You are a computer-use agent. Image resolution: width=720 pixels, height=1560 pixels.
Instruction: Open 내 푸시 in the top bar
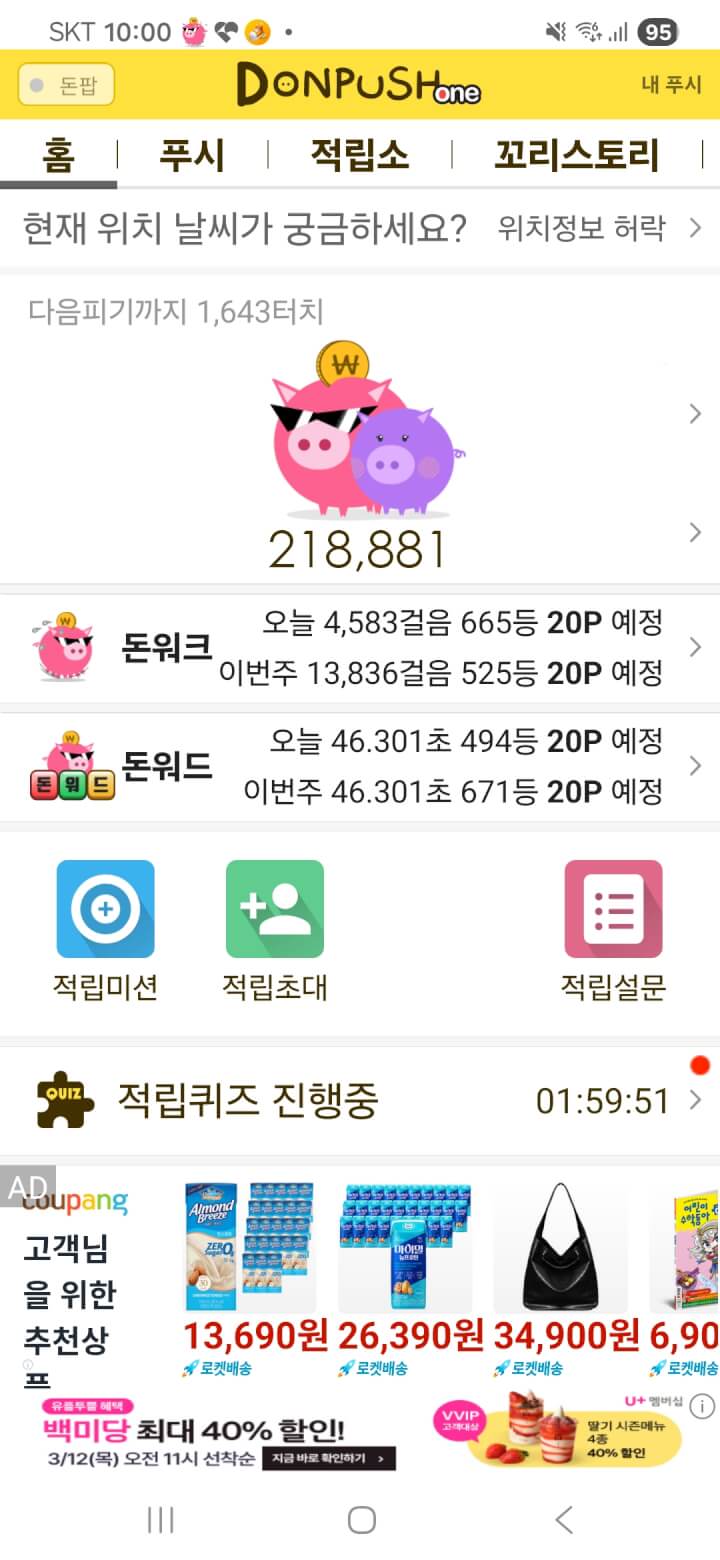[x=671, y=84]
